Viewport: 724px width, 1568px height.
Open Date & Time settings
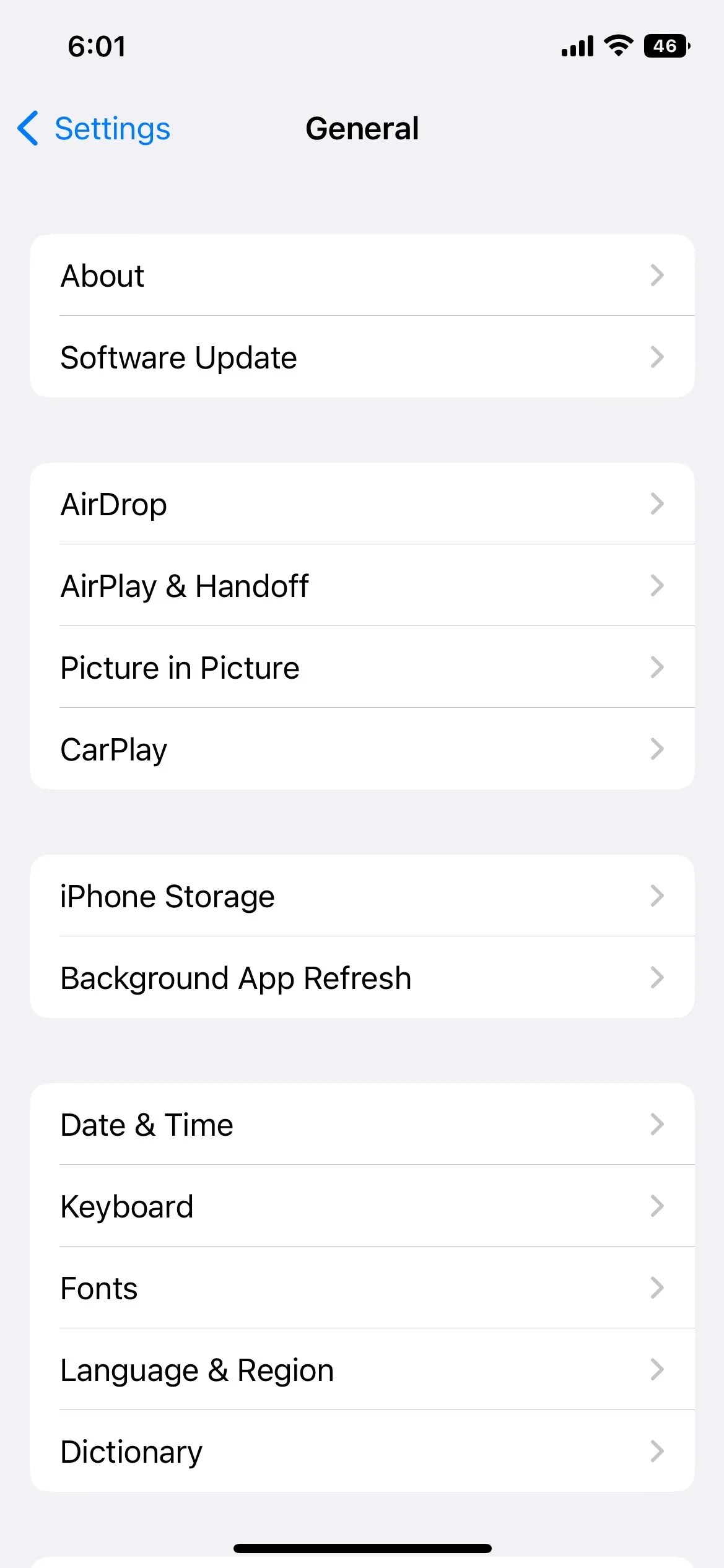click(x=362, y=1124)
